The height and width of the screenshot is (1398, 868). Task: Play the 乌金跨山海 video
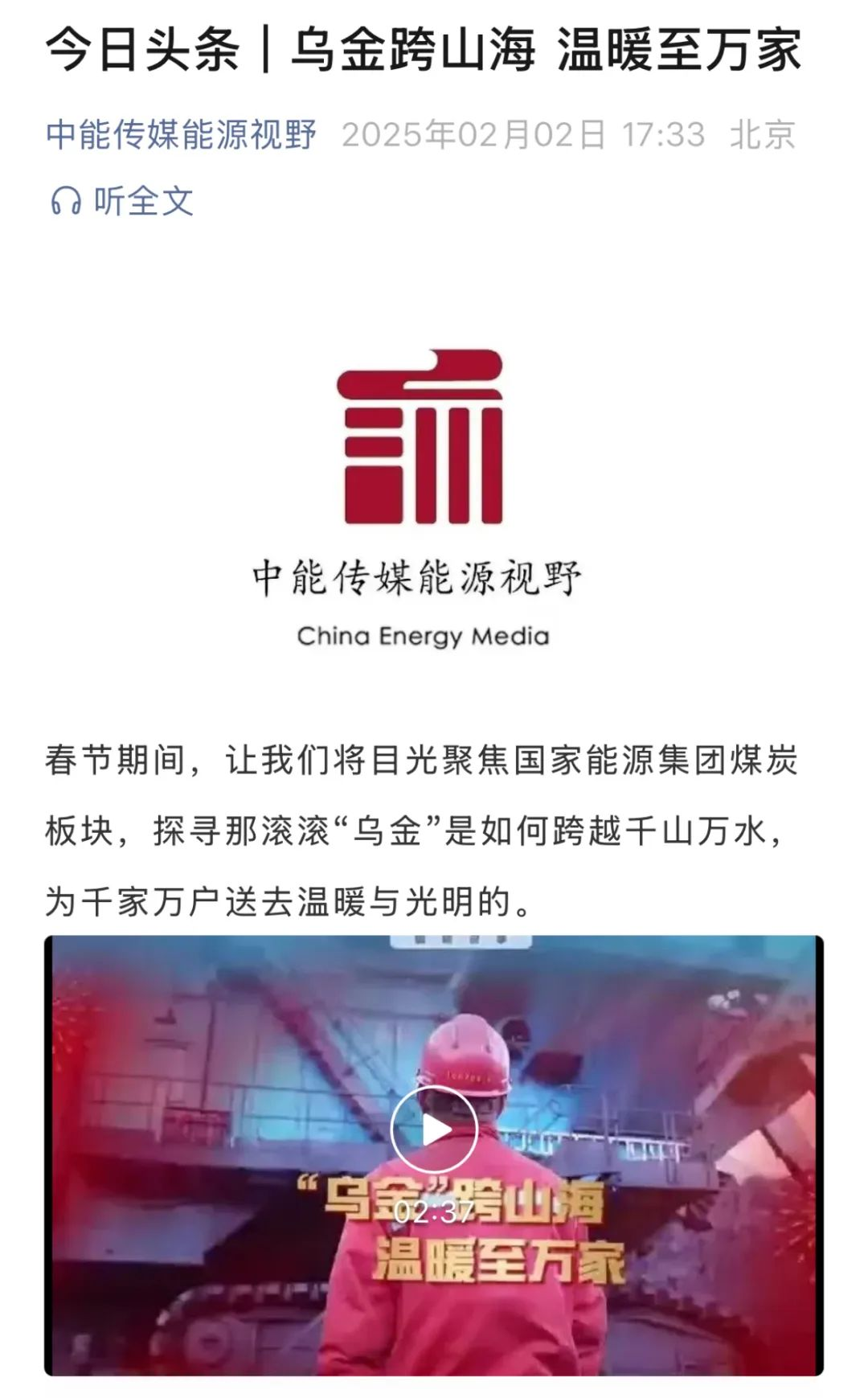[434, 1129]
